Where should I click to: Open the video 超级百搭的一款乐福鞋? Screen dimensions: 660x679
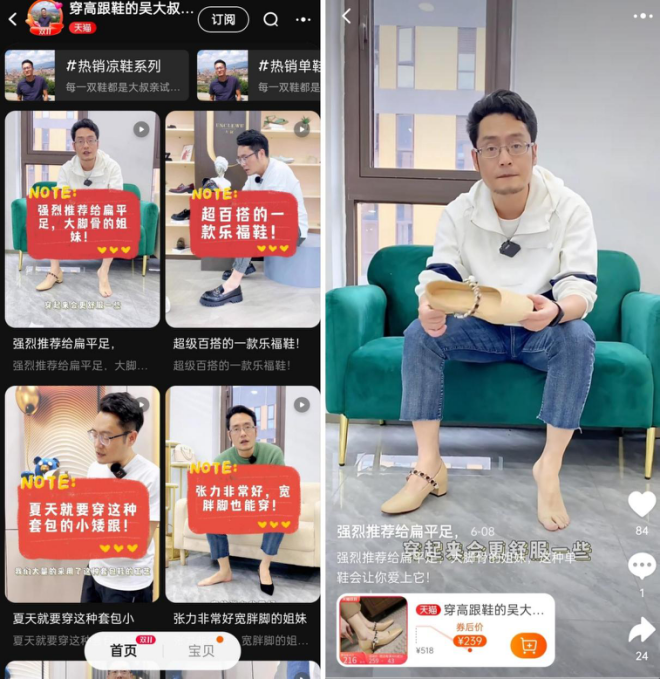point(243,218)
